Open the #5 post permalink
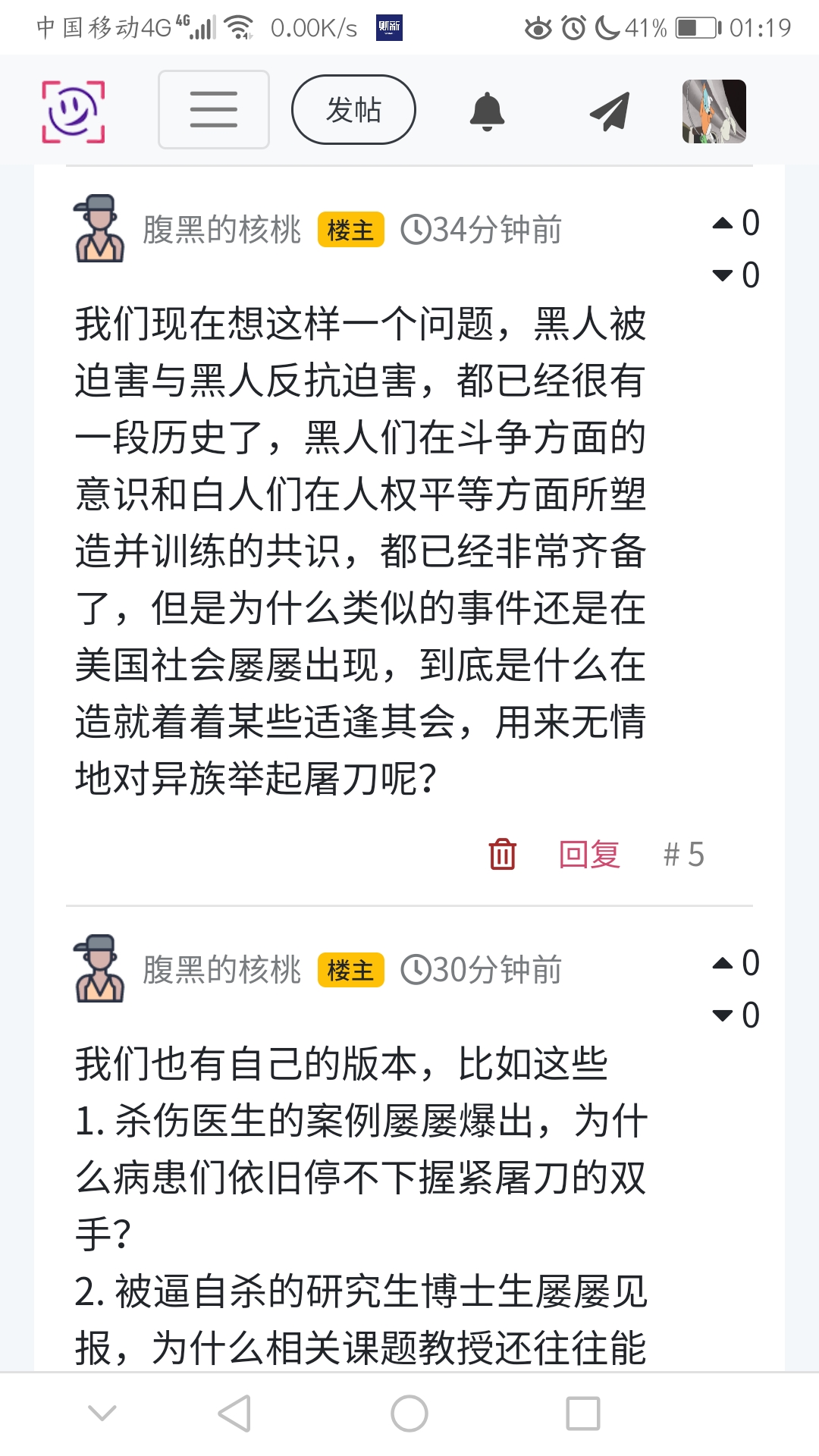The image size is (819, 1456). coord(683,854)
